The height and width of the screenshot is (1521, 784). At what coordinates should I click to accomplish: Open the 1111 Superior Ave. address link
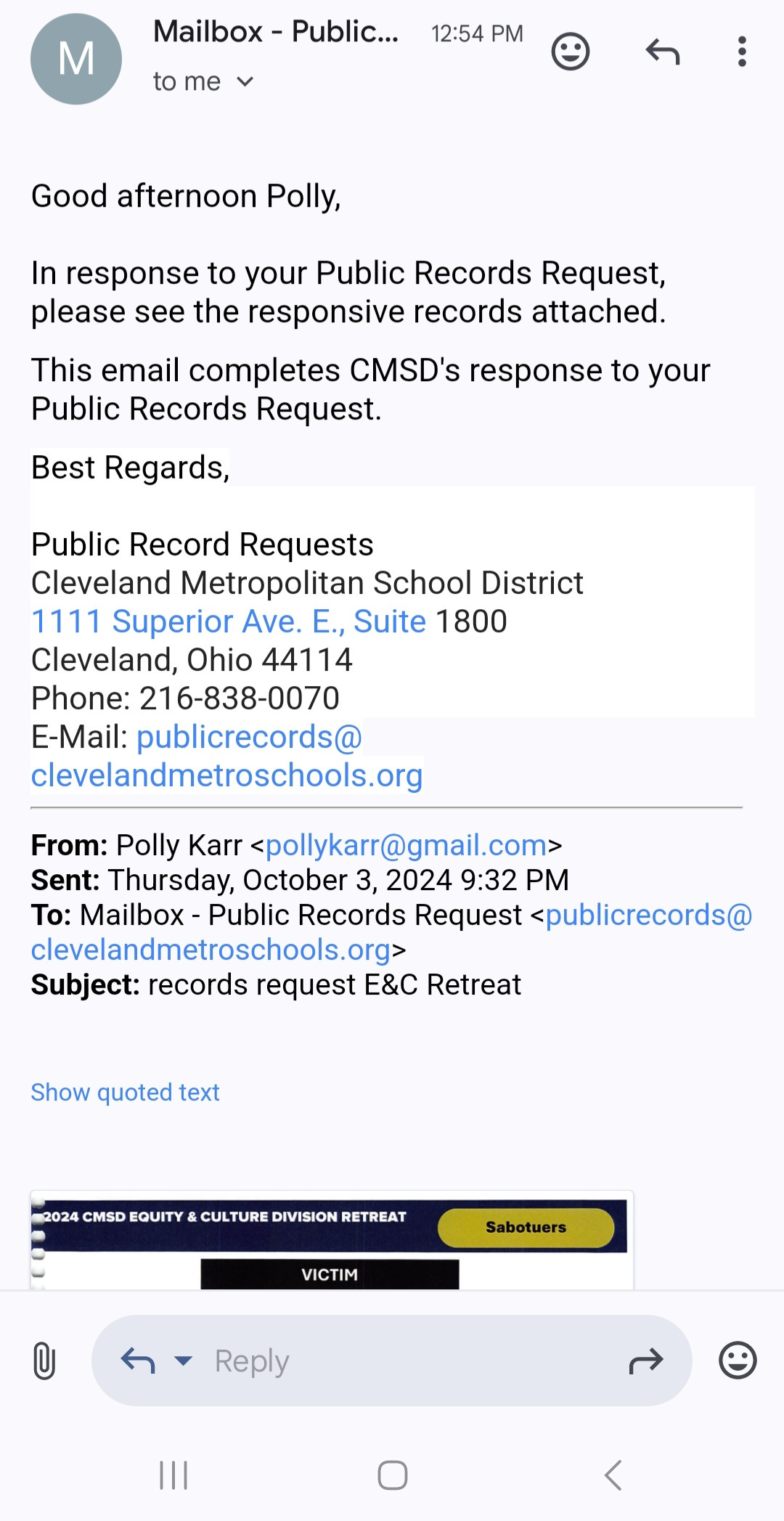point(228,621)
